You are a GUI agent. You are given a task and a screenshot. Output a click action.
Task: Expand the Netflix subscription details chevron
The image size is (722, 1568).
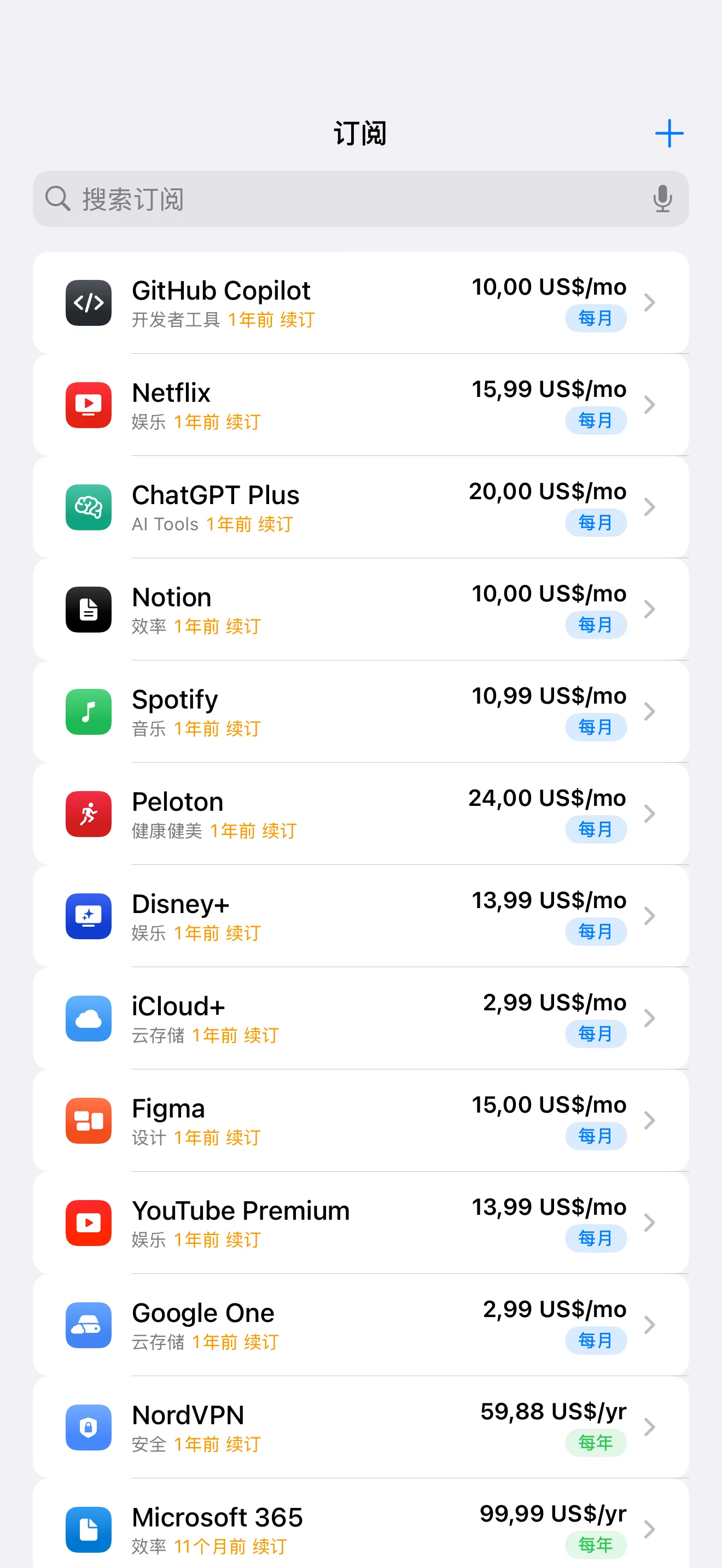click(x=649, y=405)
